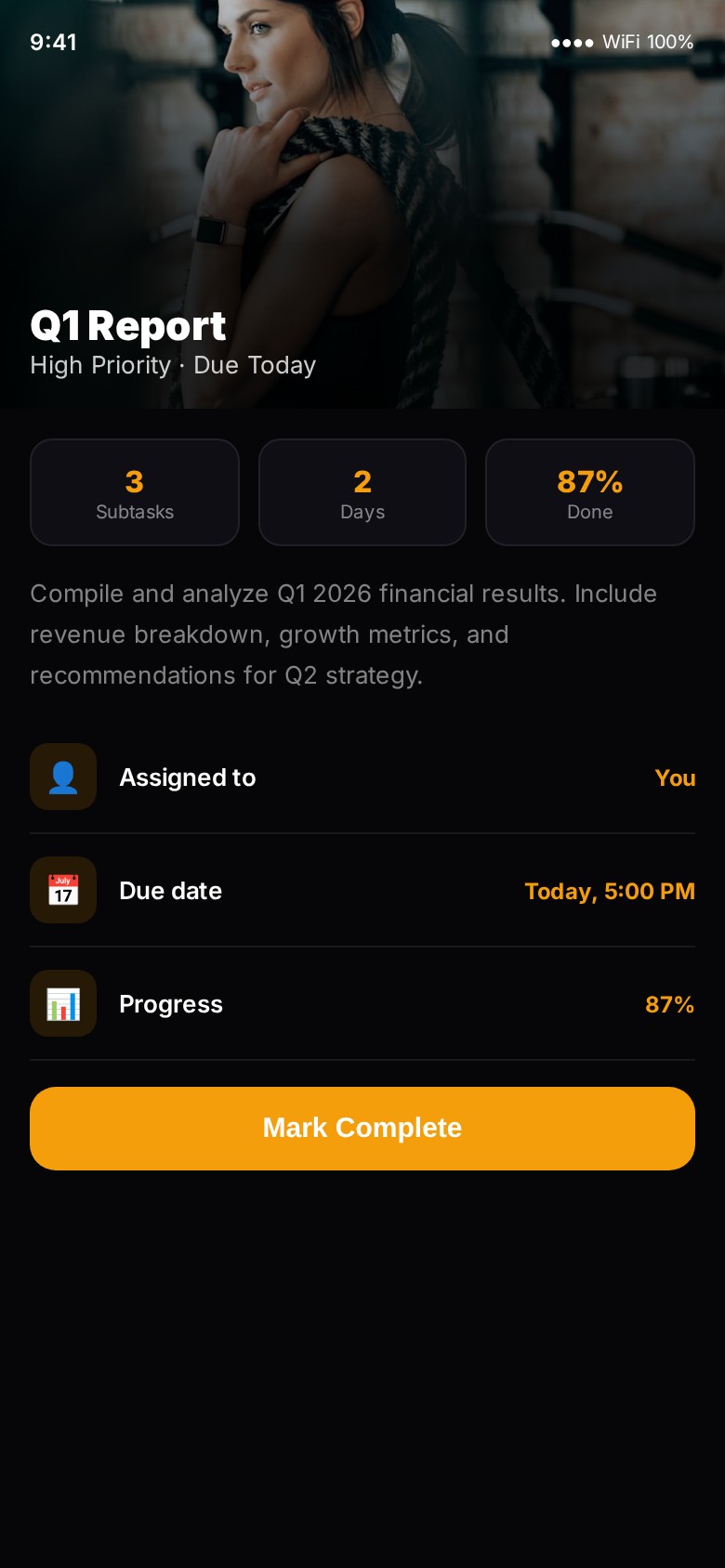
Task: Open the Due date row
Action: point(362,891)
